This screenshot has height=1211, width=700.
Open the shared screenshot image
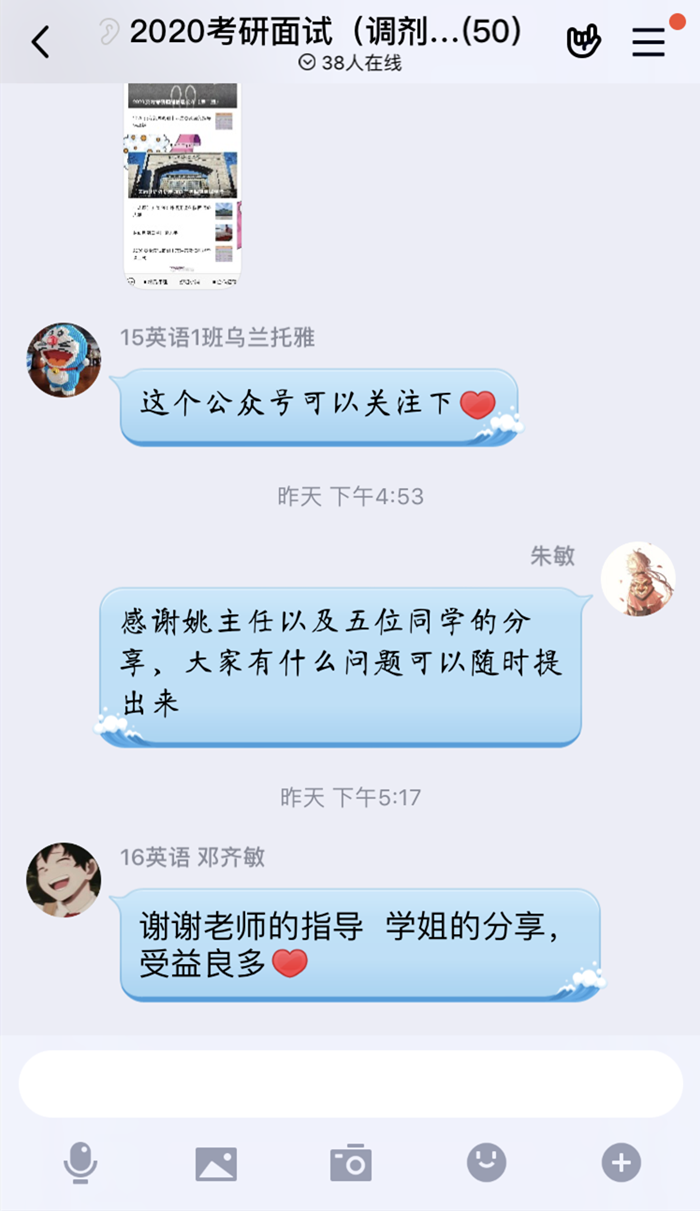tap(182, 185)
